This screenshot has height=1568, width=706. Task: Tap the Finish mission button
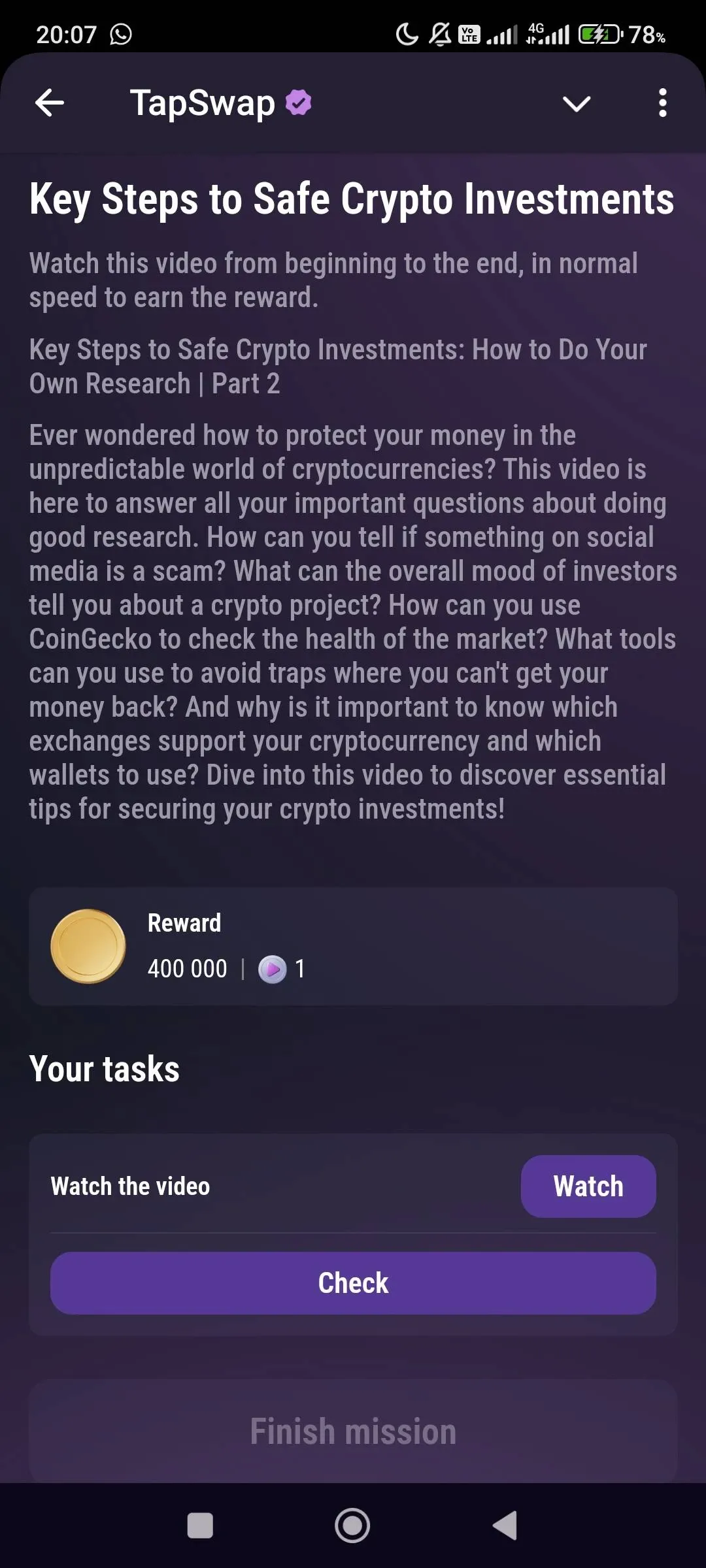click(353, 1431)
